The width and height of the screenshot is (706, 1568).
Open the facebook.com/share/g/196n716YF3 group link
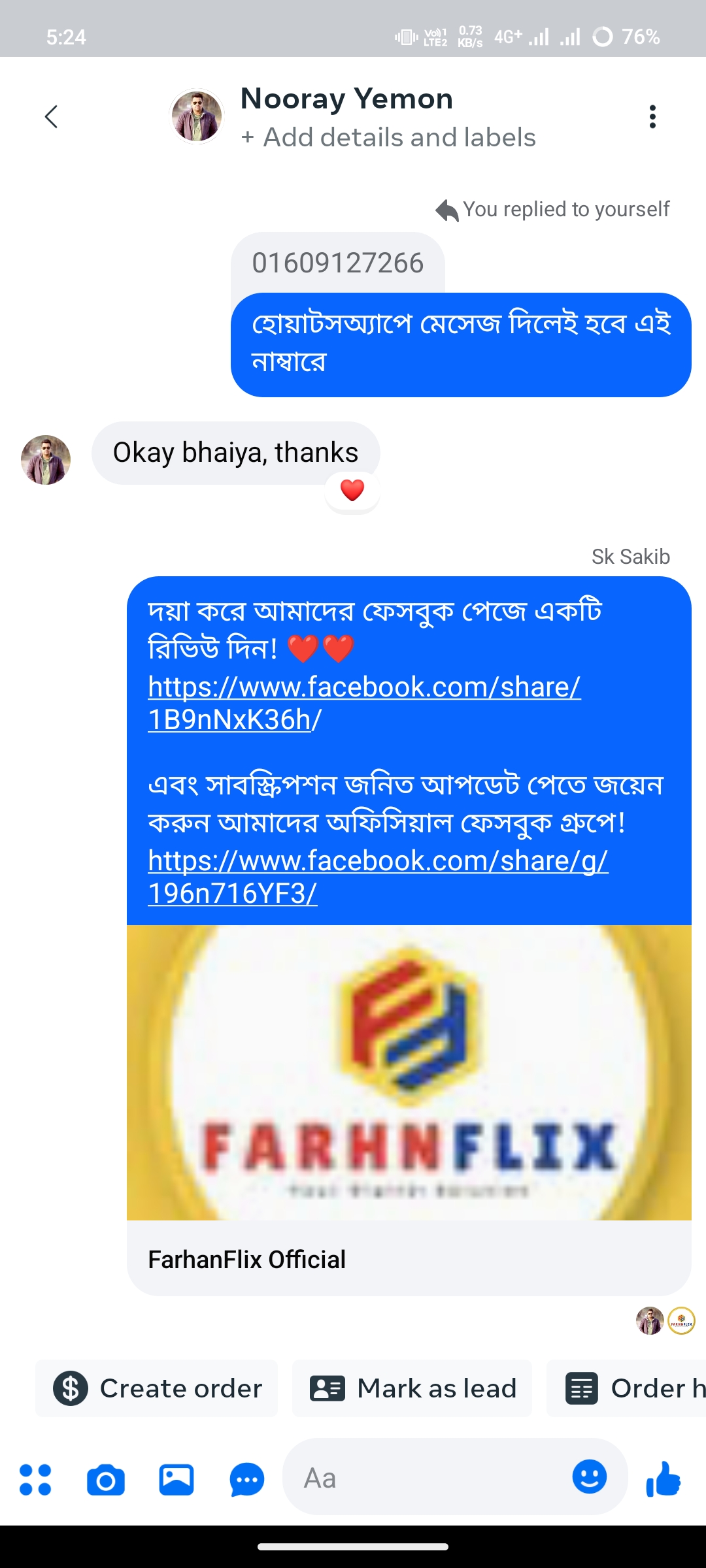pyautogui.click(x=377, y=877)
